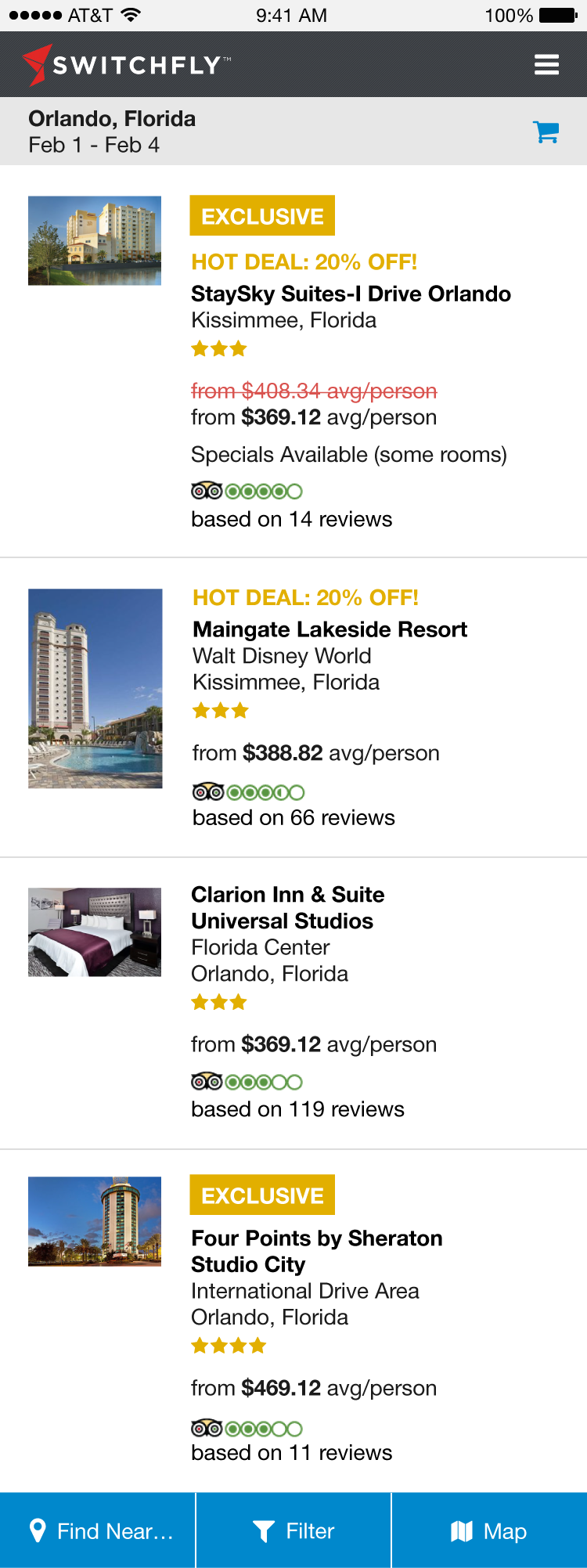Click the Orlando, Florida search header
The width and height of the screenshot is (587, 1568).
coord(112,118)
